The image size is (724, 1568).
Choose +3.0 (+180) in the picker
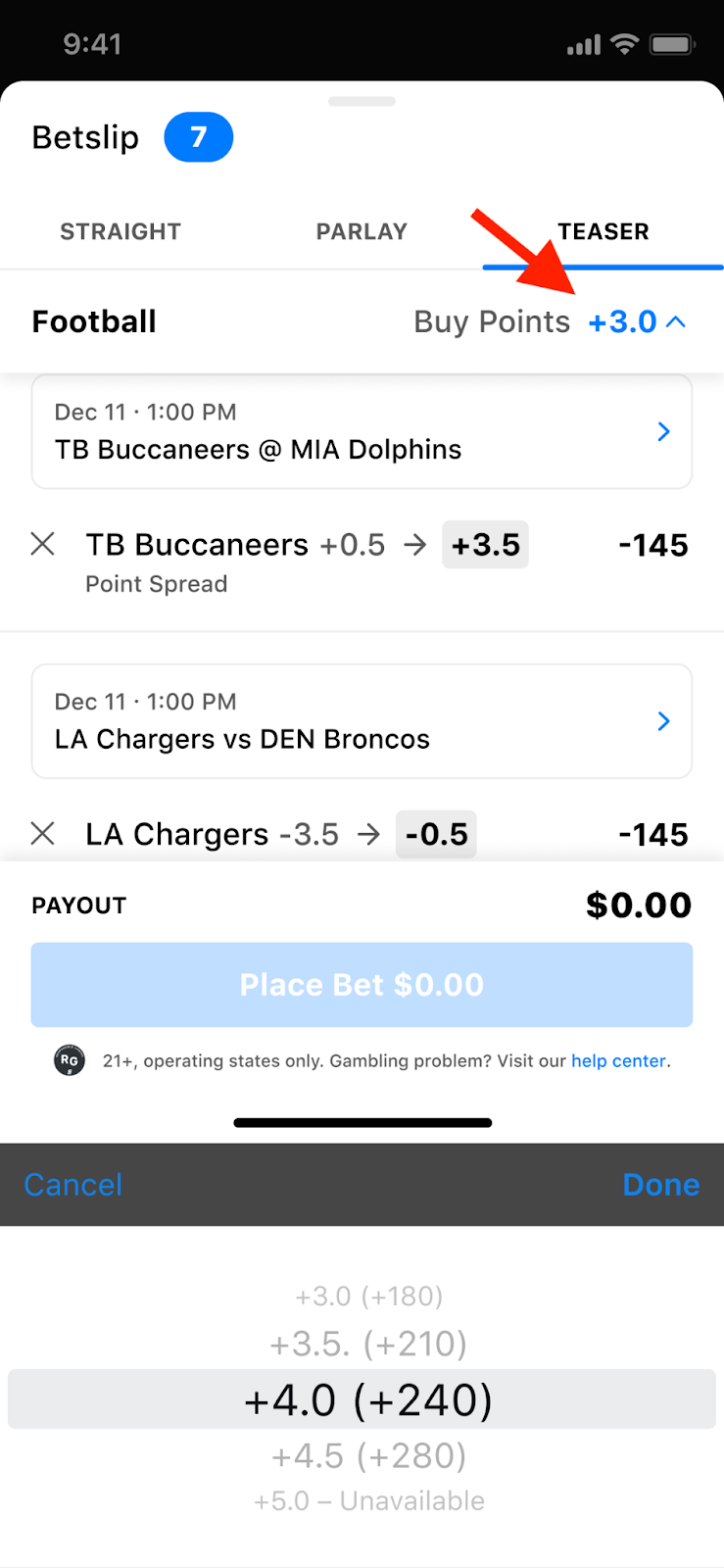pyautogui.click(x=369, y=1297)
